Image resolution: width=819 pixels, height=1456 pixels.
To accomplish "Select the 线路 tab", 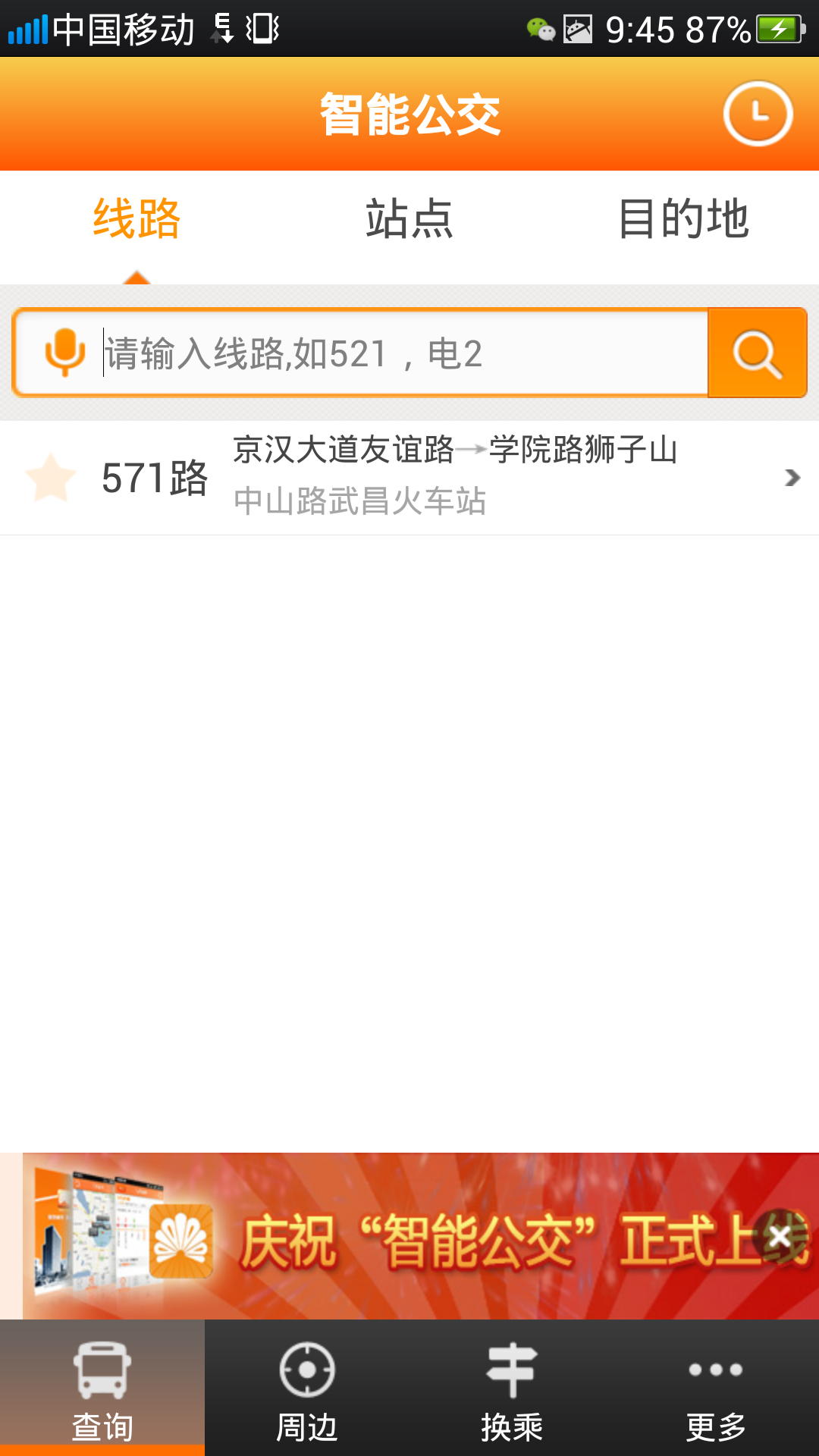I will click(136, 220).
